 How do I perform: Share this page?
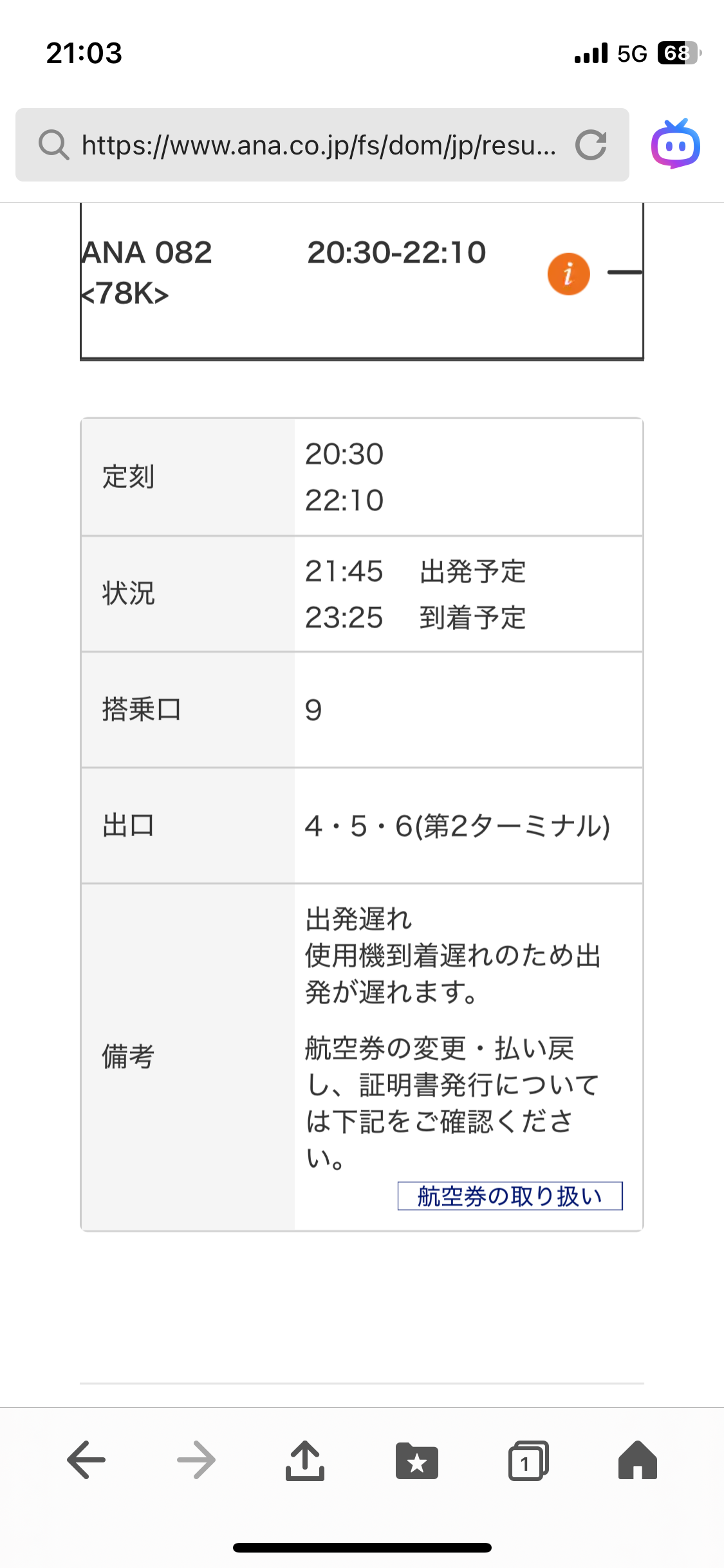click(x=305, y=1460)
